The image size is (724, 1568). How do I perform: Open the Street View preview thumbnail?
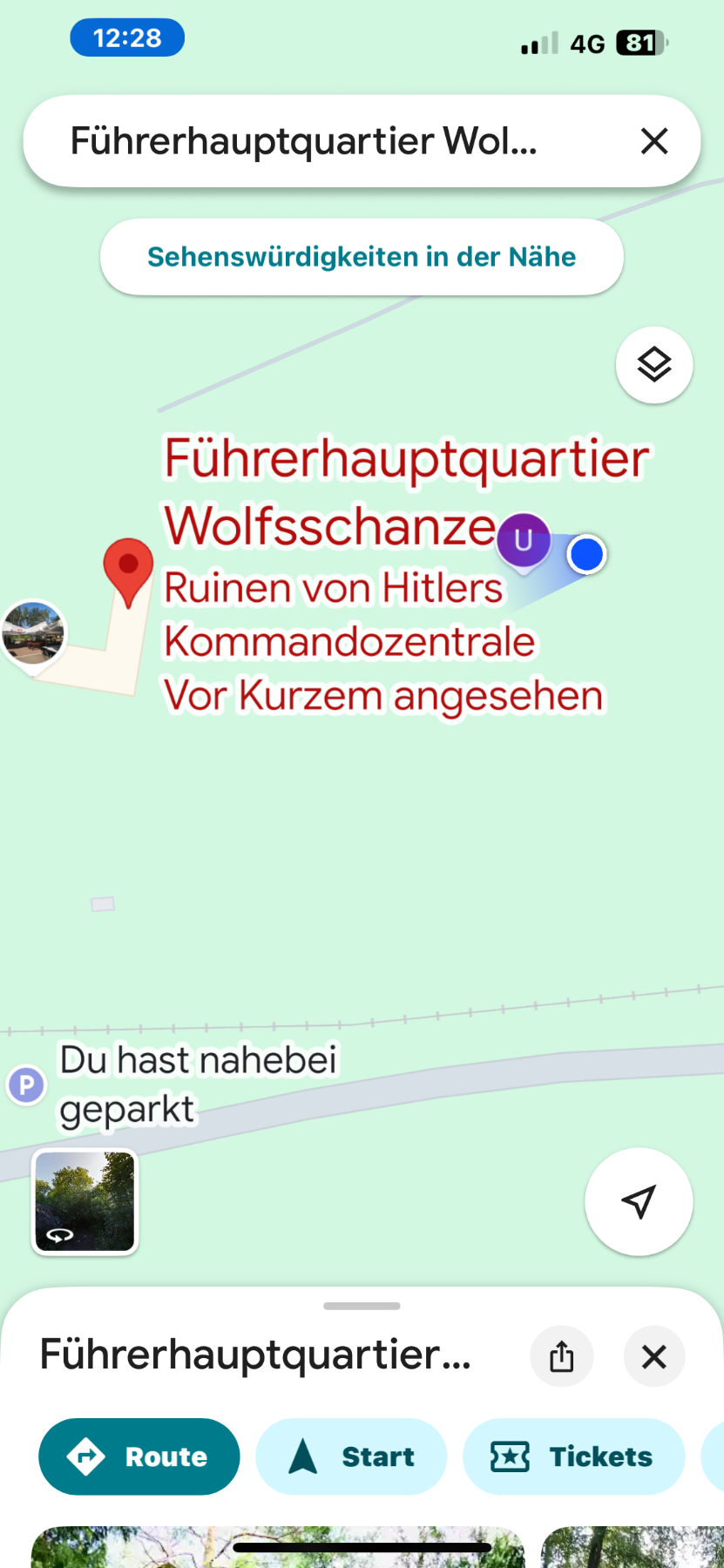coord(85,1201)
